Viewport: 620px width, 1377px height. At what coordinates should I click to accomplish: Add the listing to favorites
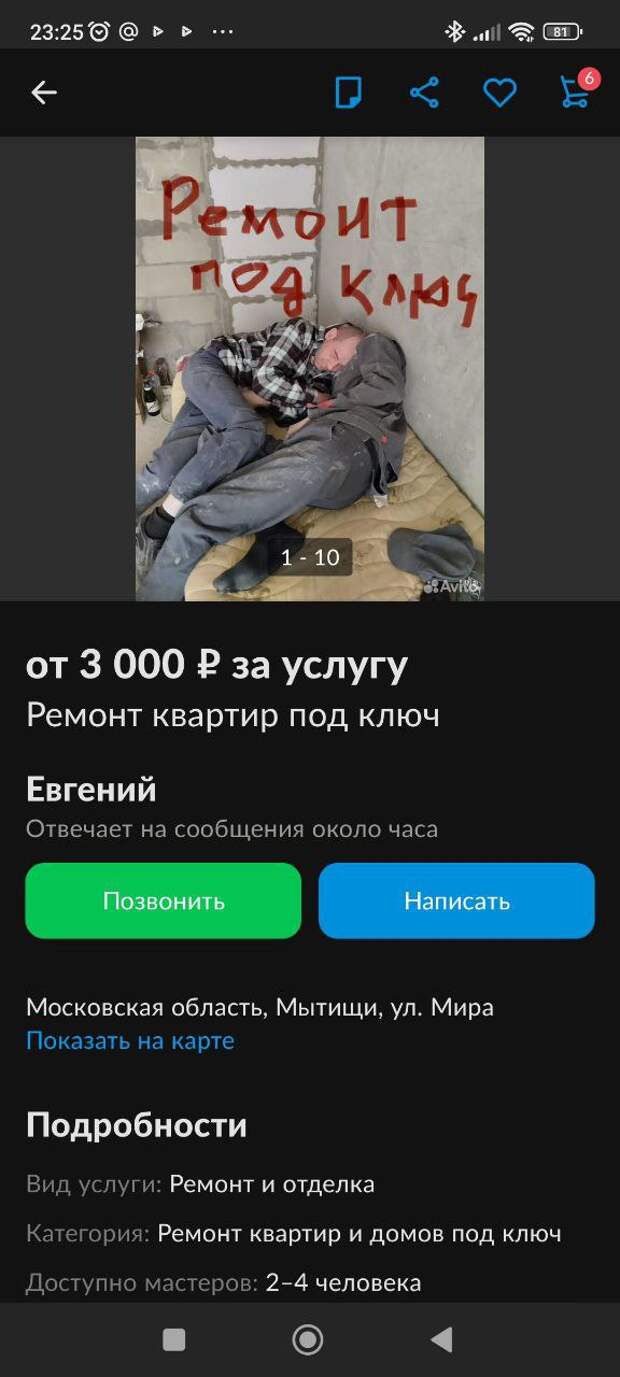499,93
